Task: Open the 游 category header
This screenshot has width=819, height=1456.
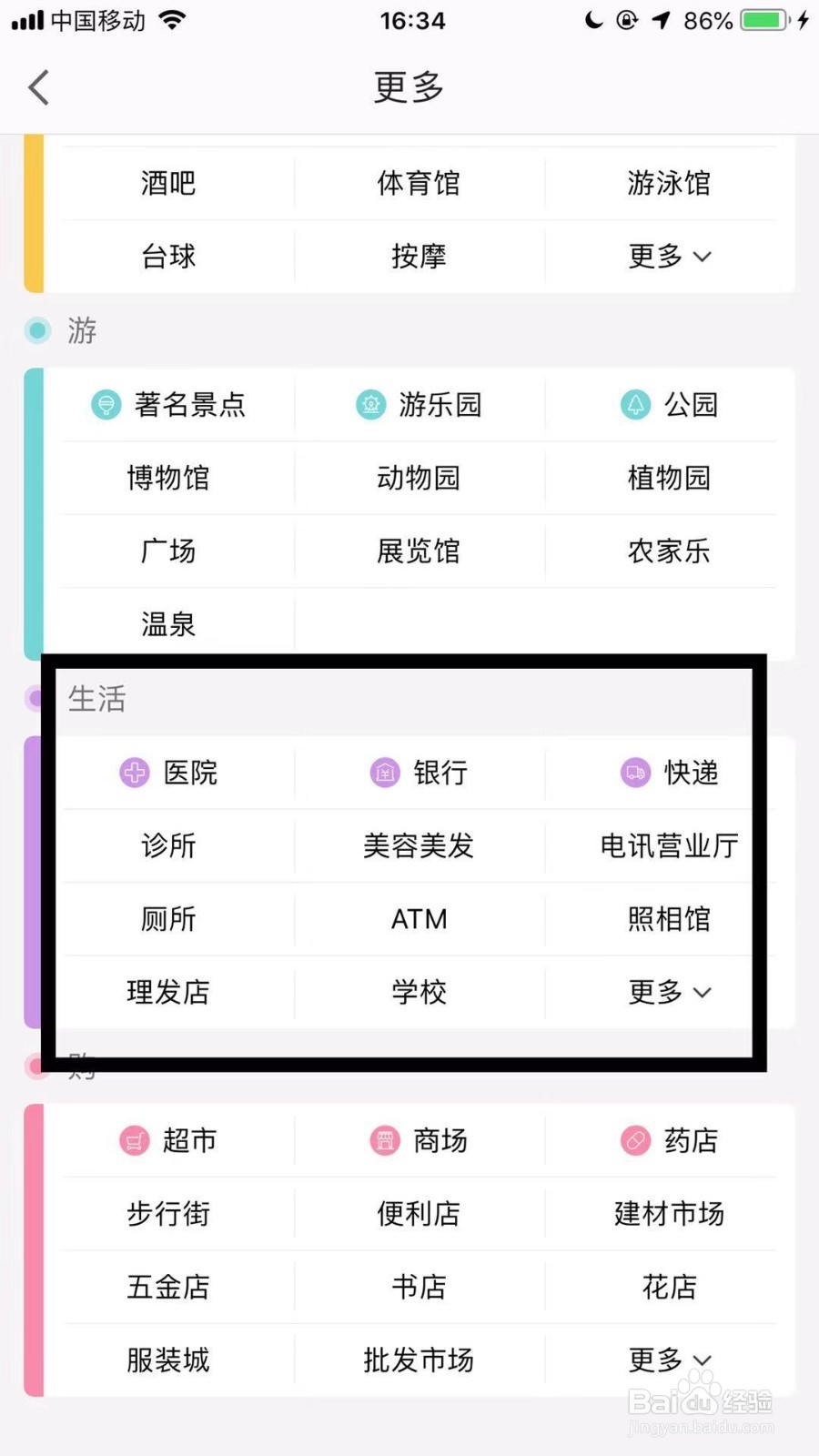Action: (82, 330)
